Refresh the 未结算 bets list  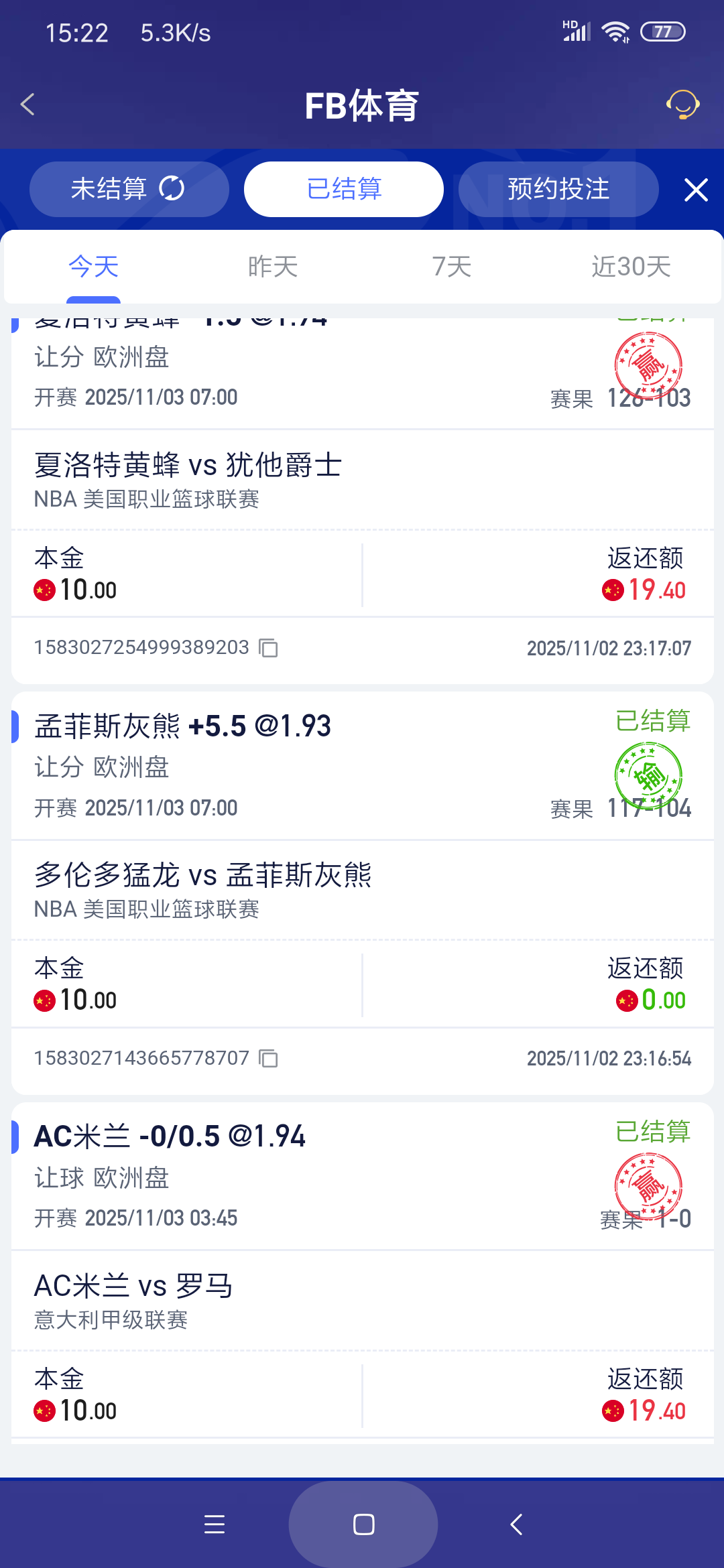click(172, 189)
